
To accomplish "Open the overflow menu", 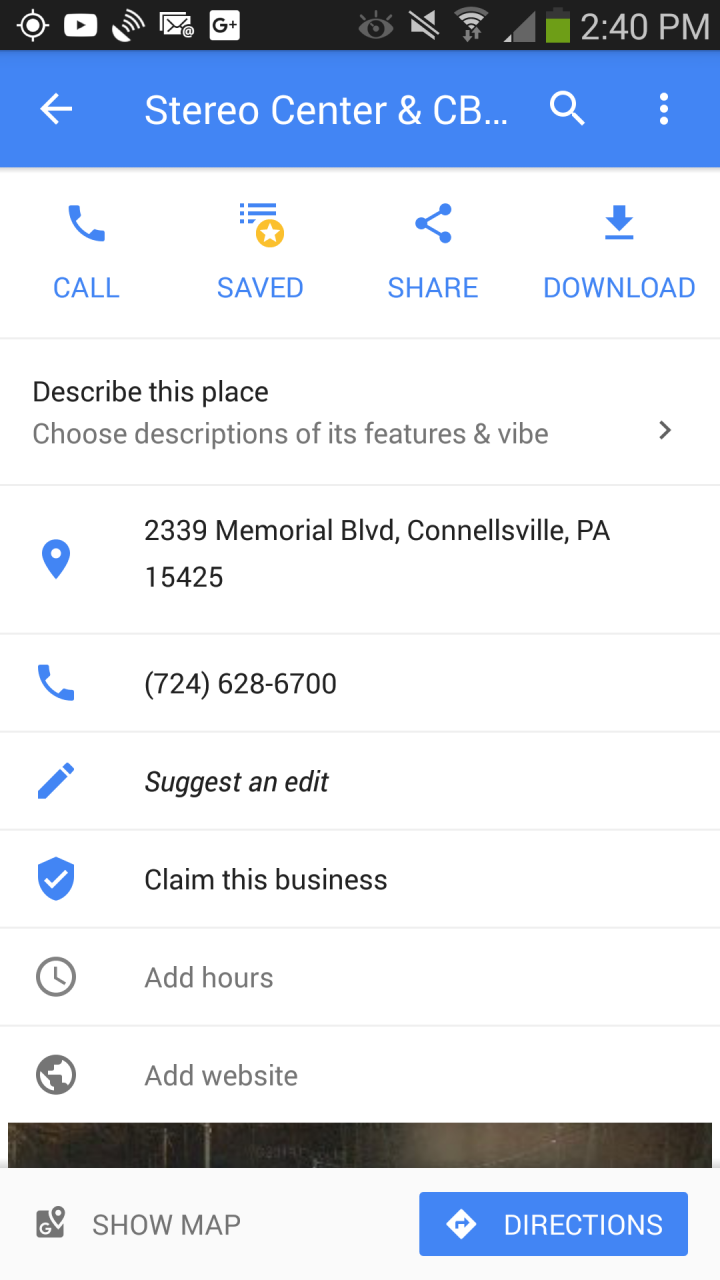I will (x=664, y=109).
